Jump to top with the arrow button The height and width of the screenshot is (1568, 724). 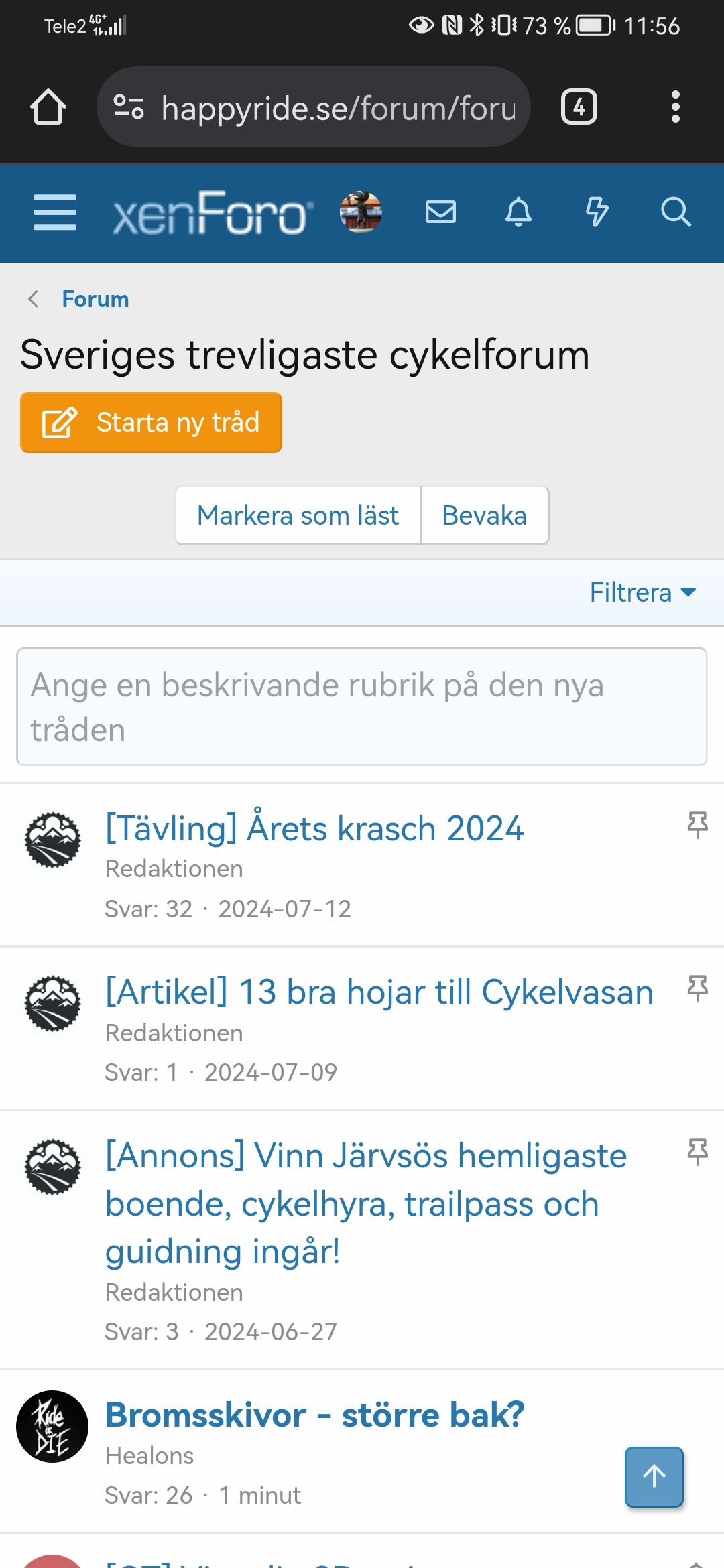(x=654, y=1476)
